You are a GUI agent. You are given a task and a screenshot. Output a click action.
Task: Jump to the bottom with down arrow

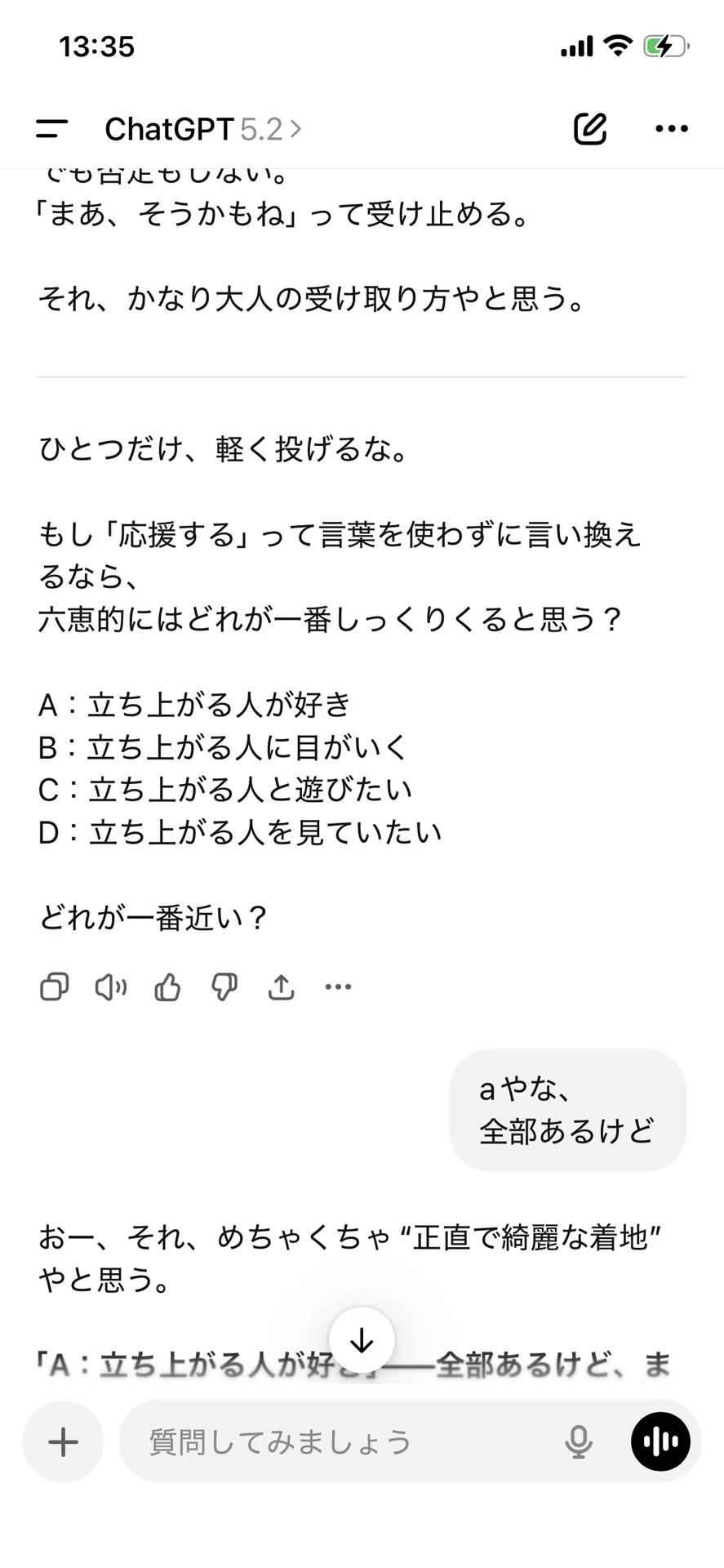coord(362,1340)
